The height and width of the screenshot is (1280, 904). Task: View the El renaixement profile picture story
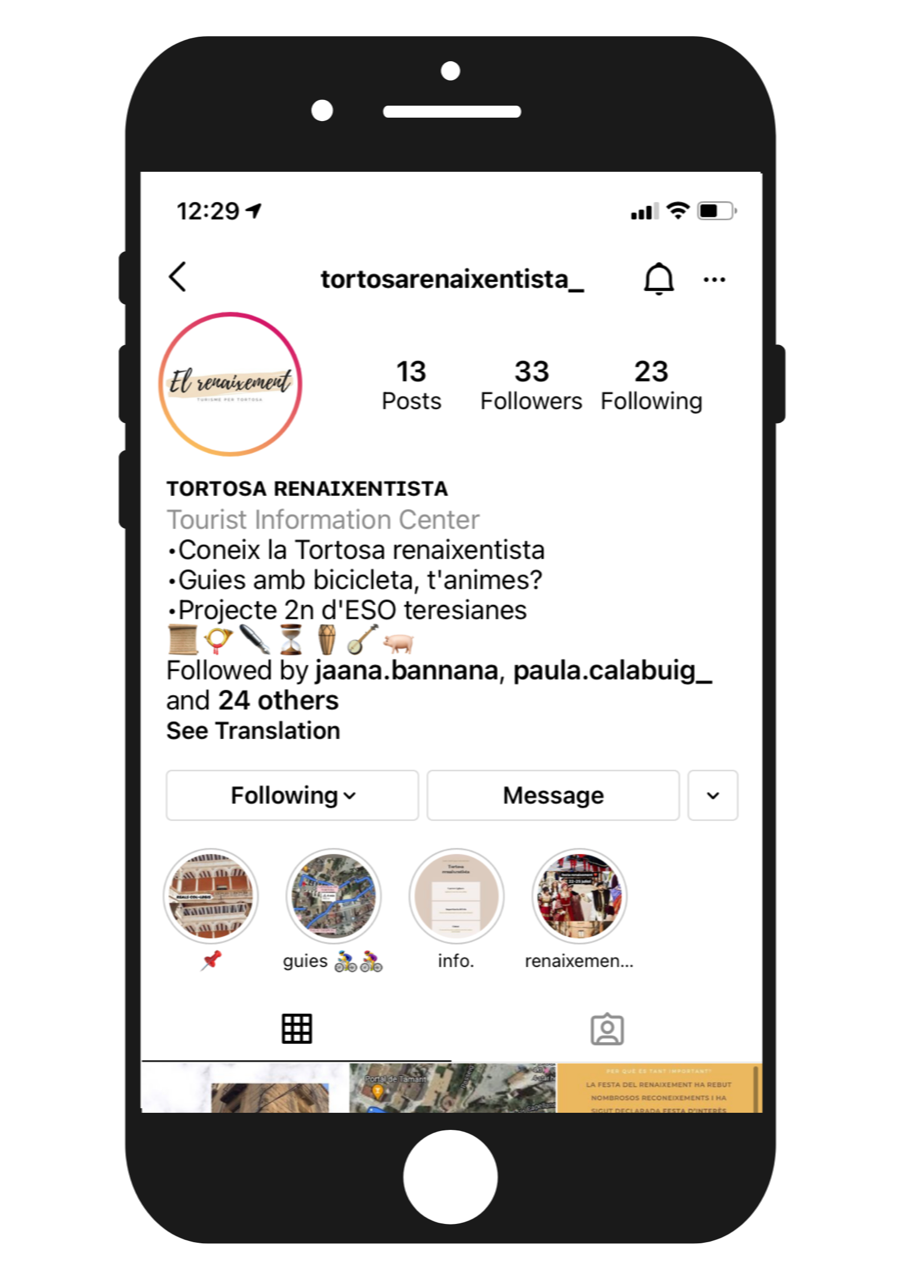tap(231, 384)
